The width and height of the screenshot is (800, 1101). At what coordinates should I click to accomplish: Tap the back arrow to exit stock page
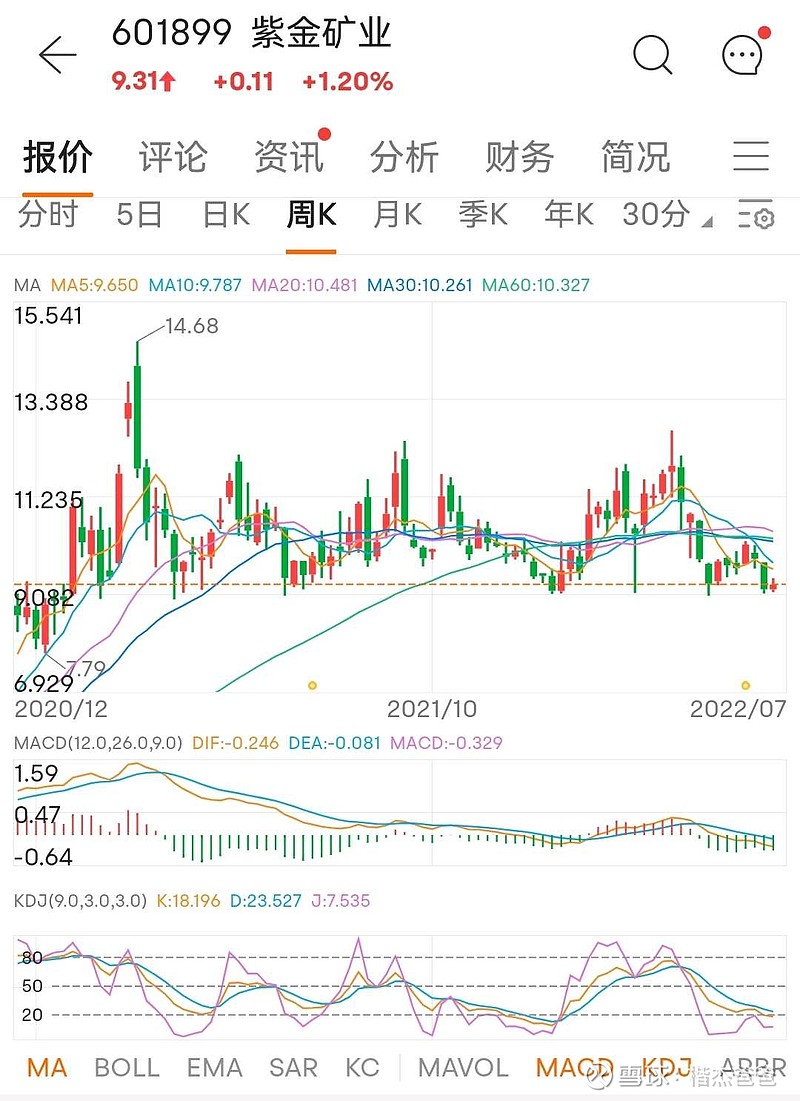pos(57,55)
